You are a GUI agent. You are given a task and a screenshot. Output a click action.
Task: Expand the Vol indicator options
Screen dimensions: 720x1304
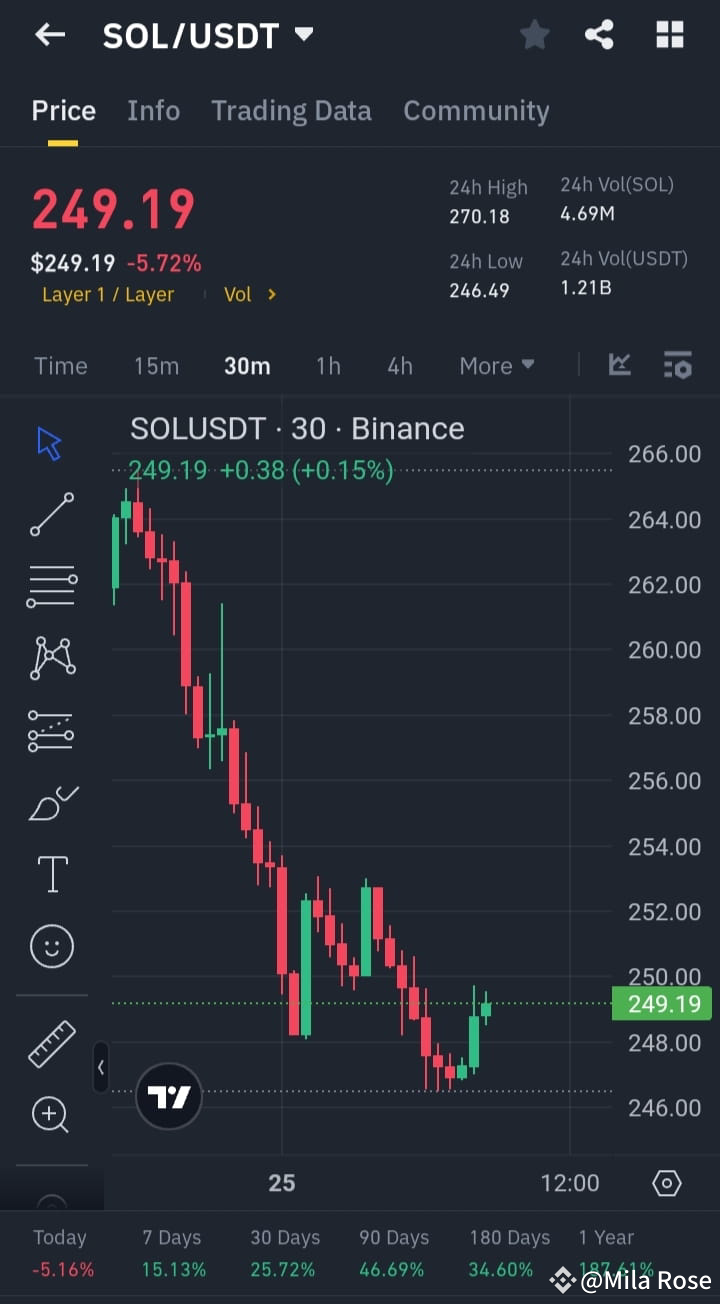[x=250, y=294]
